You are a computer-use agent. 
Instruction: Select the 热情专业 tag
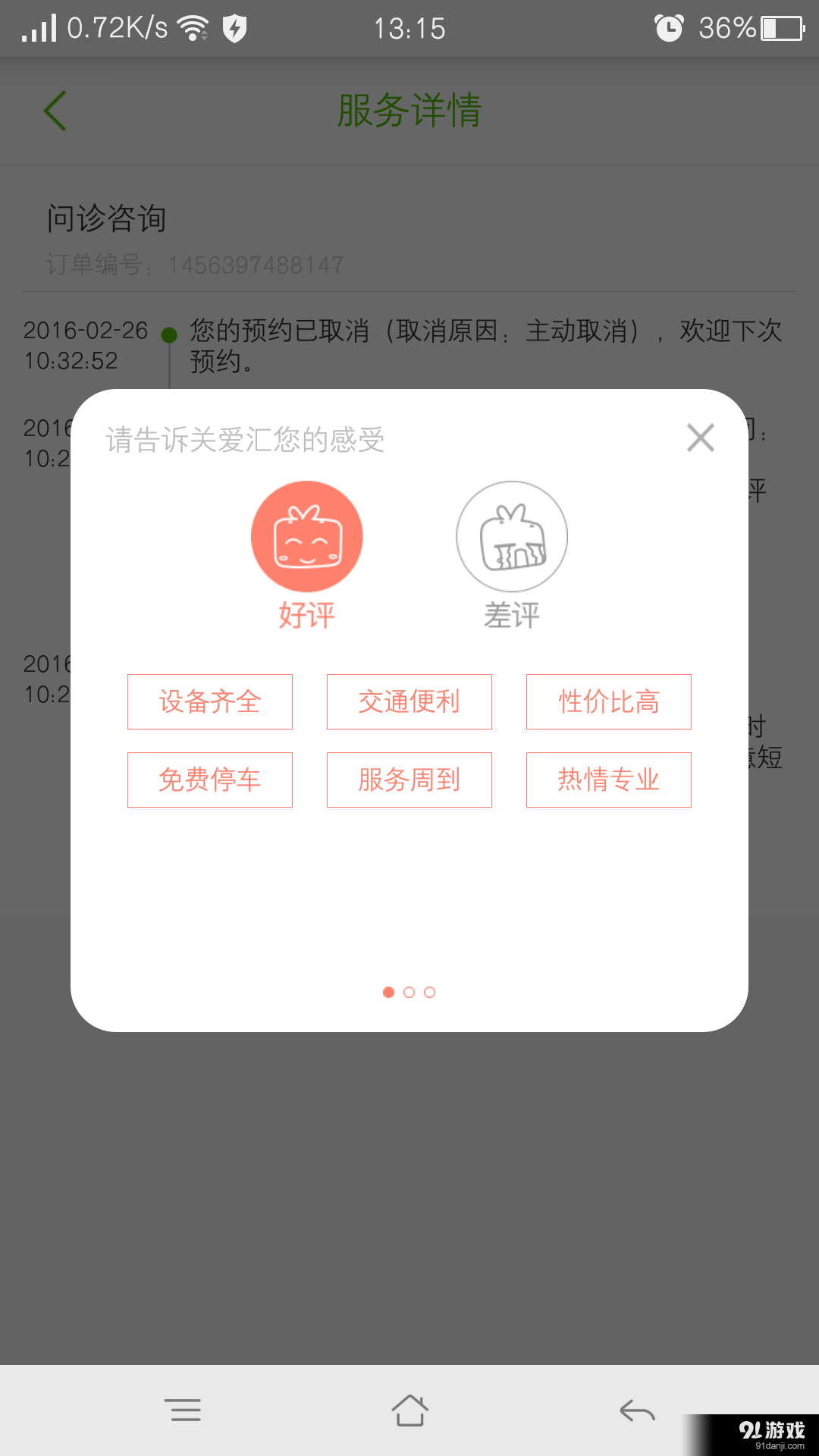coord(608,780)
